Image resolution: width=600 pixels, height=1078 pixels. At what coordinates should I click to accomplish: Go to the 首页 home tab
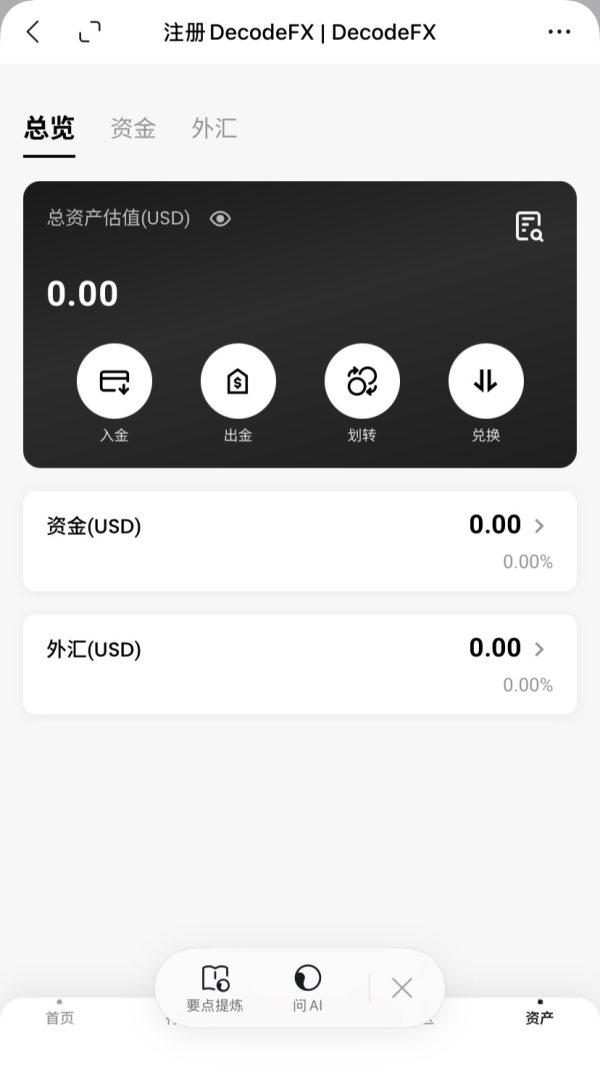click(x=60, y=1014)
